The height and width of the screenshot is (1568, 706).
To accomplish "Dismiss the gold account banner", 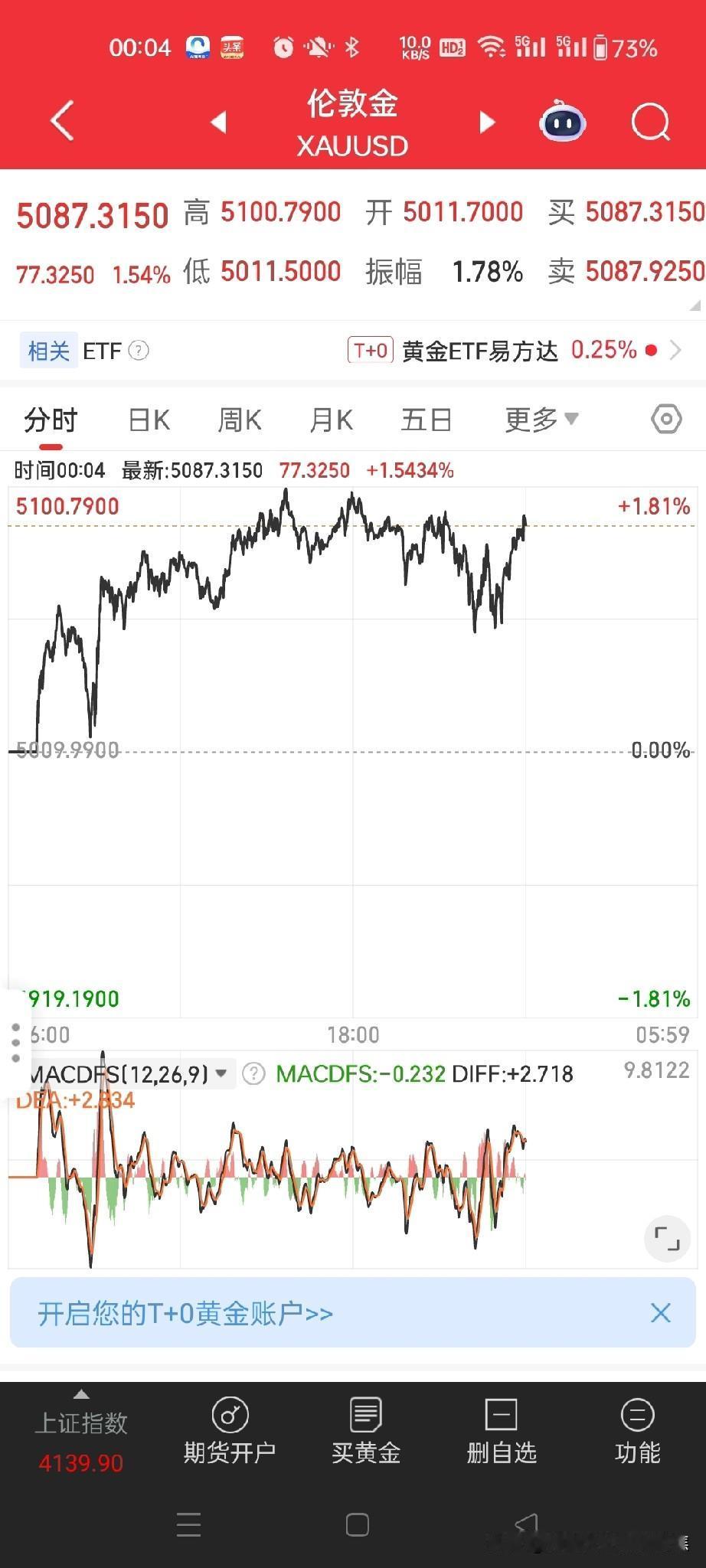I will (661, 1312).
